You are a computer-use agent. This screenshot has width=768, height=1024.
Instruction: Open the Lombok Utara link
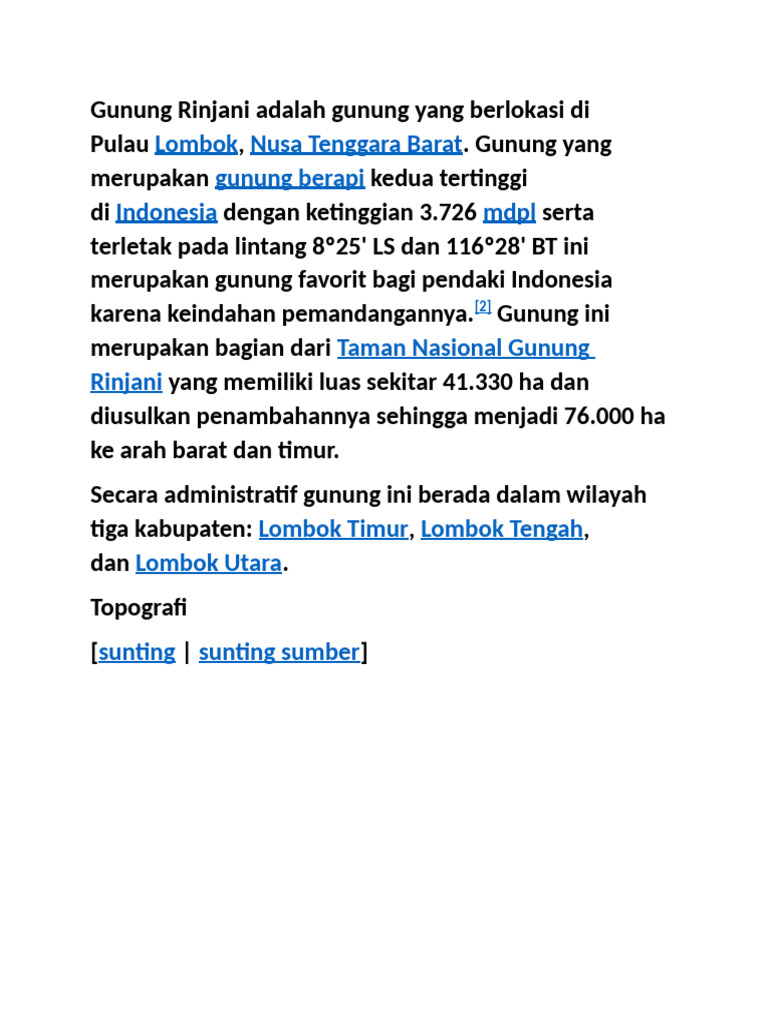[x=208, y=563]
